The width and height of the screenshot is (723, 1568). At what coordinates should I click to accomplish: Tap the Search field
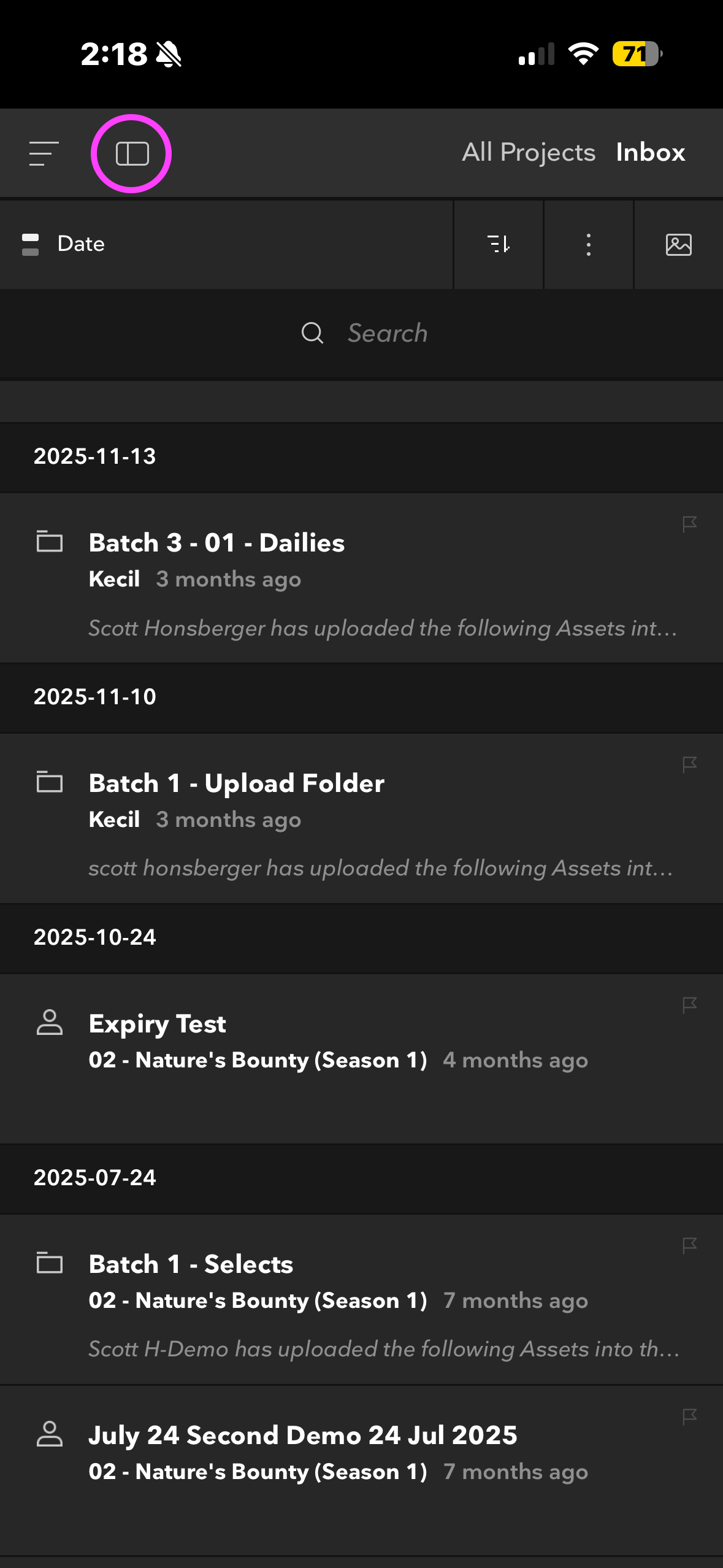(386, 333)
